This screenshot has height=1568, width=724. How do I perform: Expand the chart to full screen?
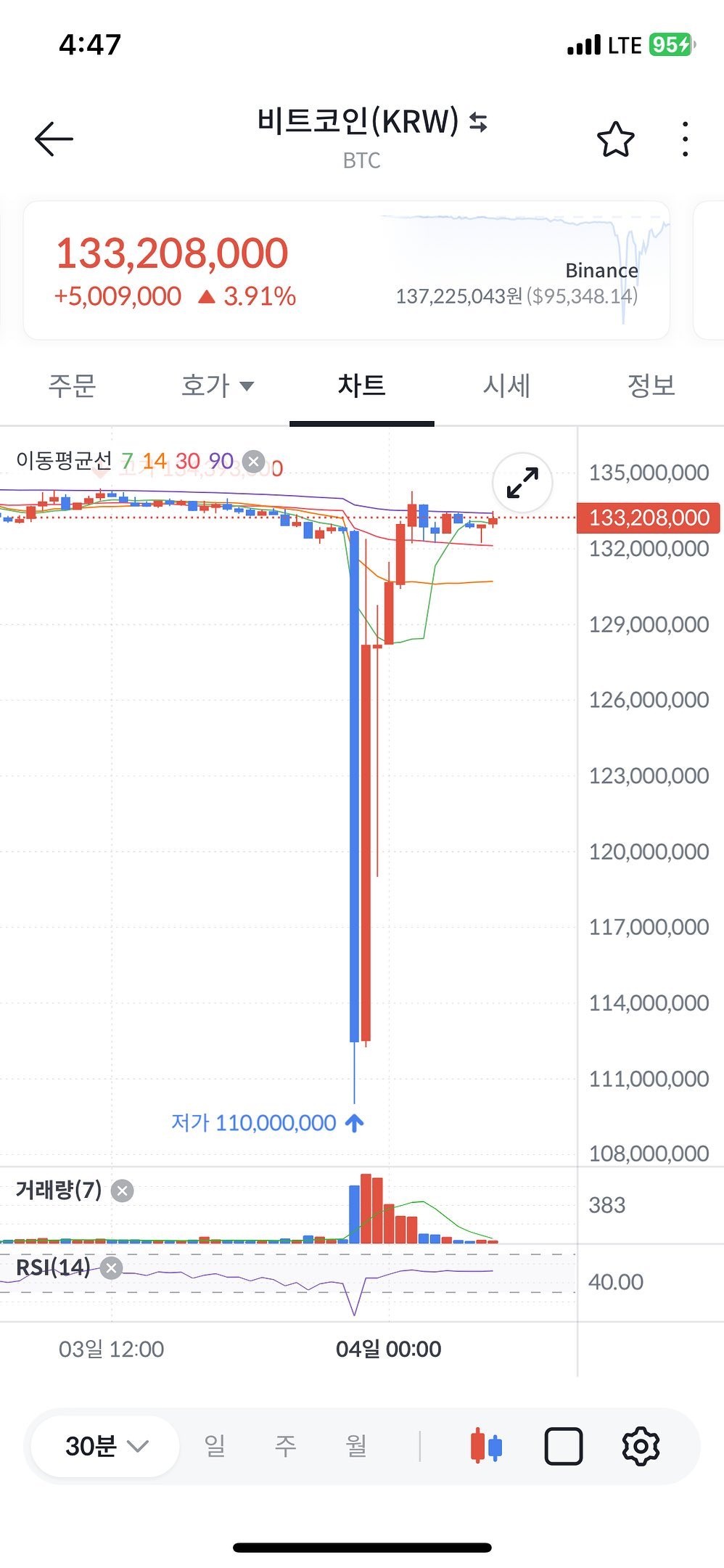pos(522,483)
